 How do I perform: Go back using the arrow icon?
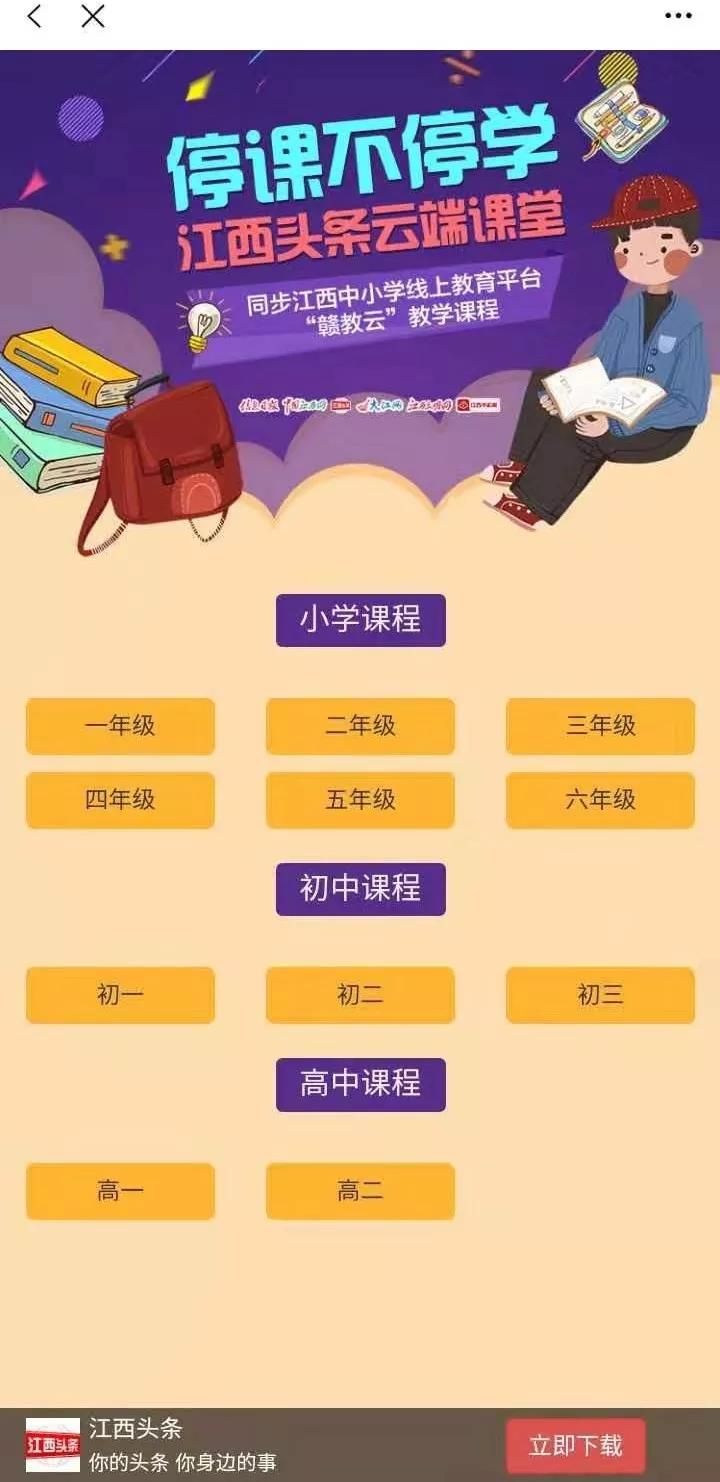(34, 16)
